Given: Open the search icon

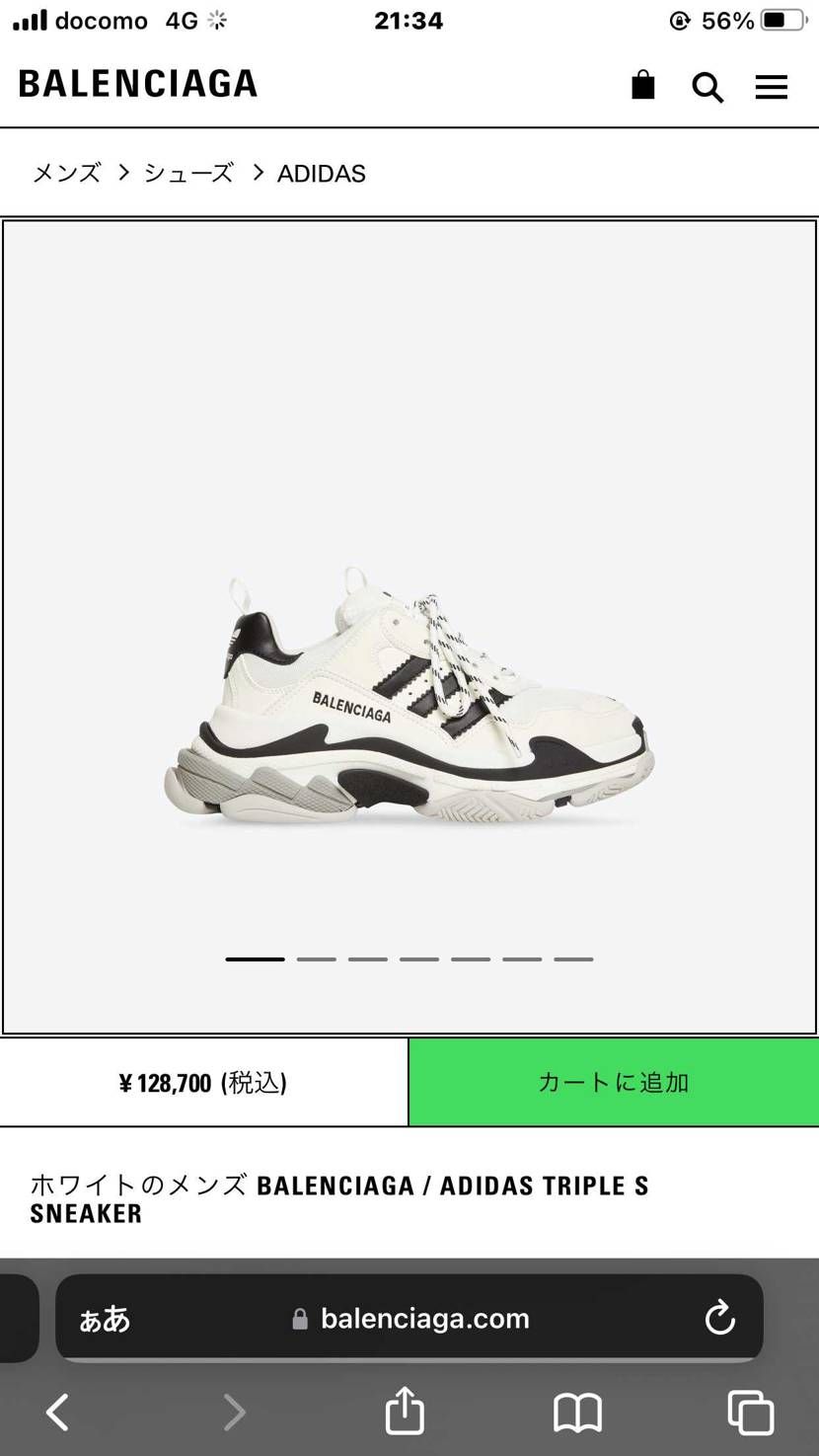Looking at the screenshot, I should [x=707, y=87].
